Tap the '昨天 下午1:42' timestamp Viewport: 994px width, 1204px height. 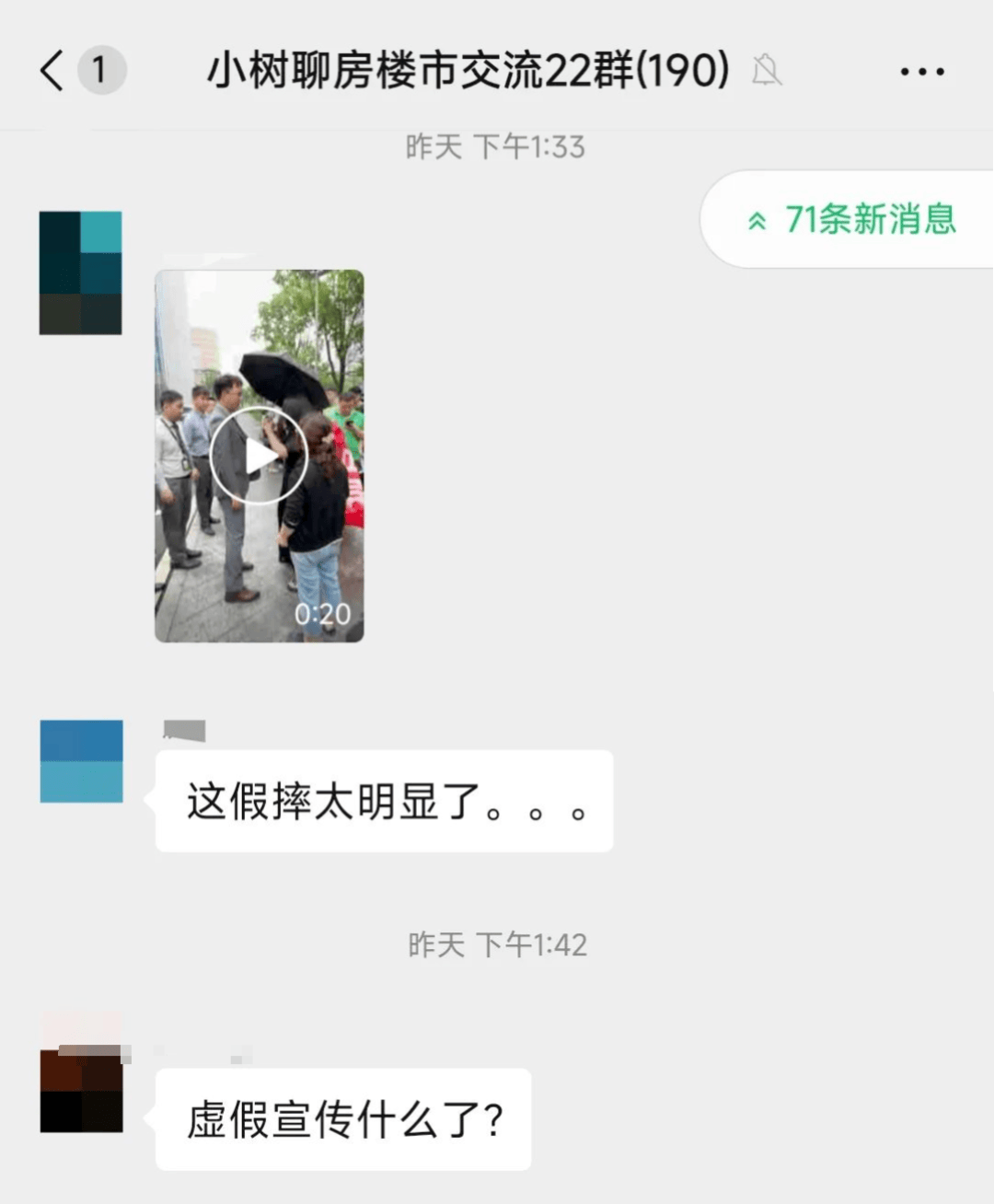pos(495,944)
